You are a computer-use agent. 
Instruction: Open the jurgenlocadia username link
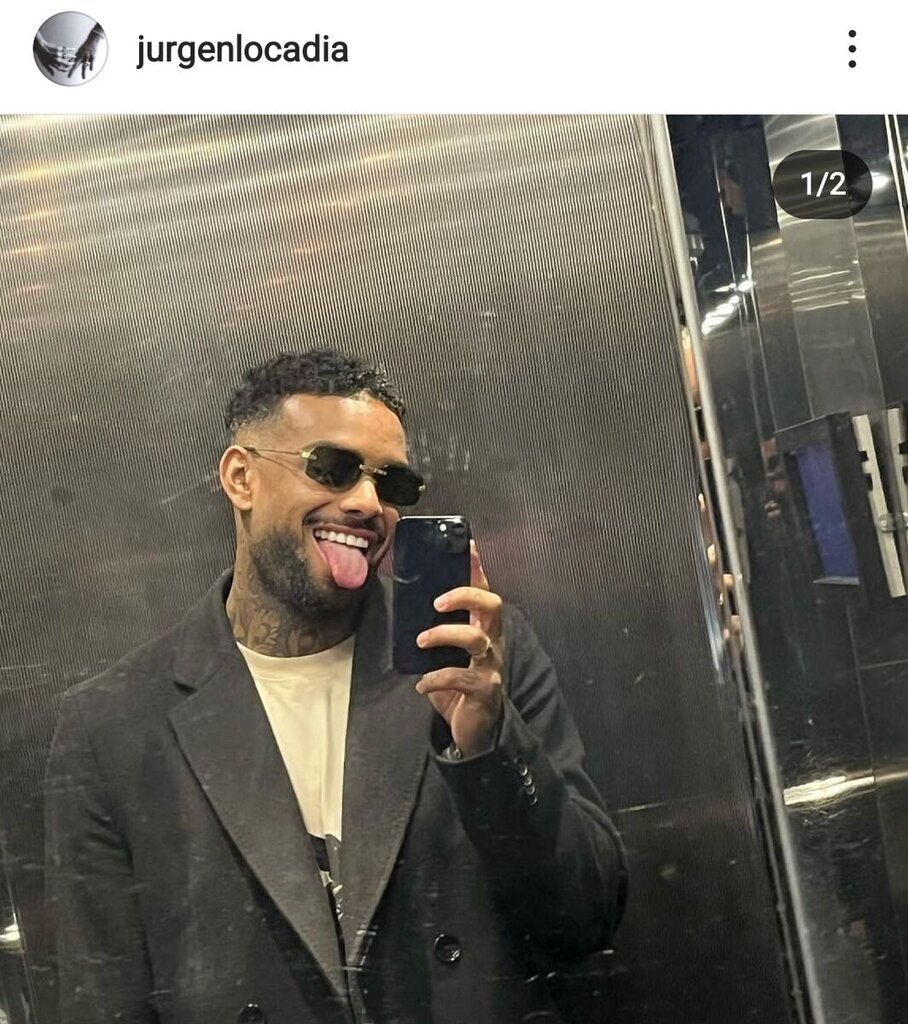(242, 49)
